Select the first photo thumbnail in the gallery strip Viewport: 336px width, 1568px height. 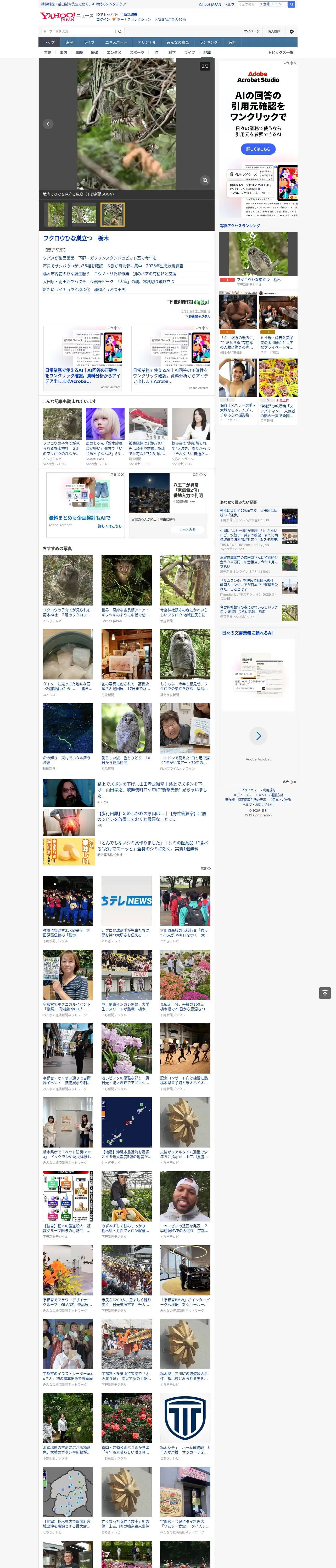pyautogui.click(x=55, y=214)
